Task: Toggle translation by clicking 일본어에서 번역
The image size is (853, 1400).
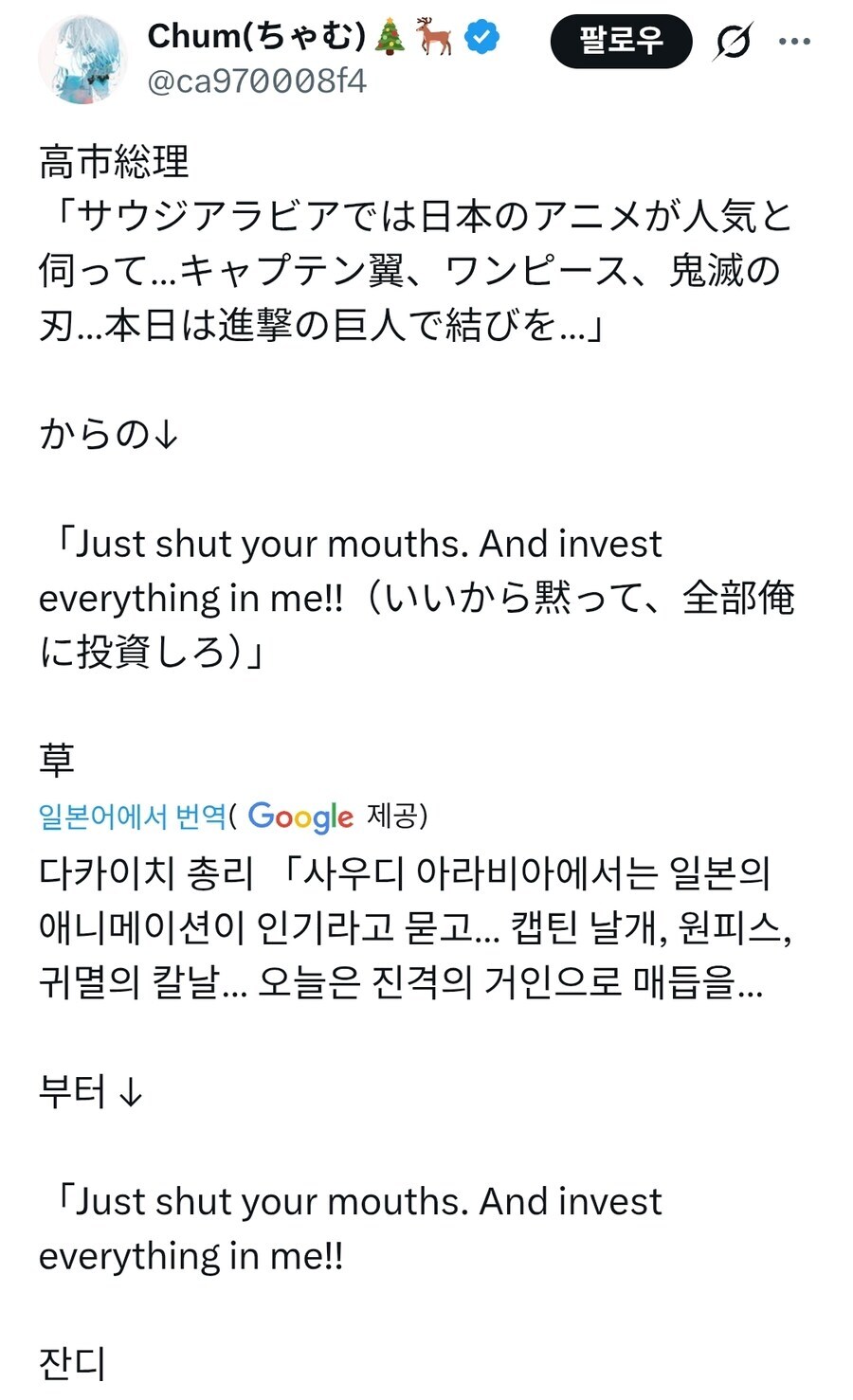Action: pos(131,817)
